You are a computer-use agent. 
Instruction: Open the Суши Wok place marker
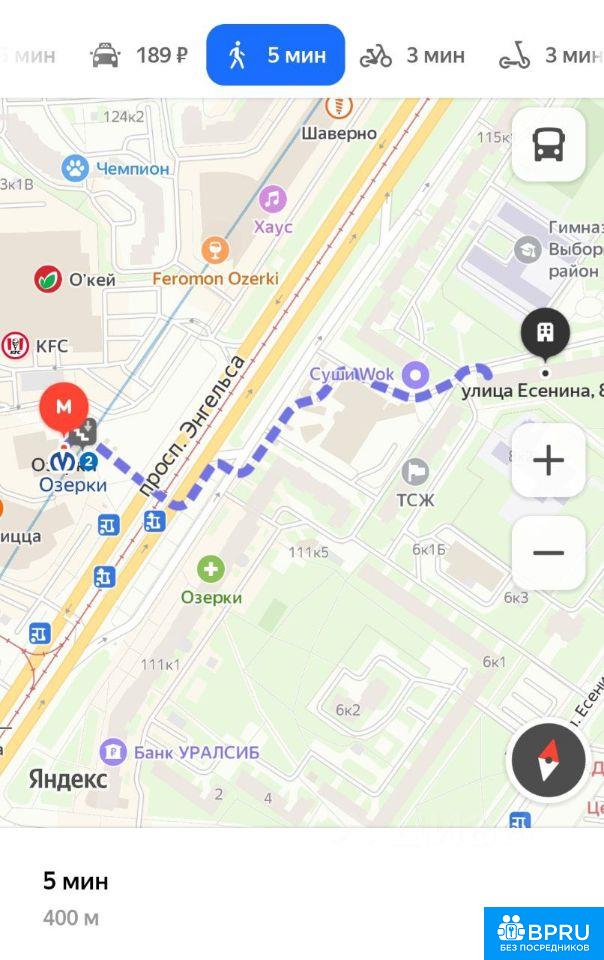[414, 375]
